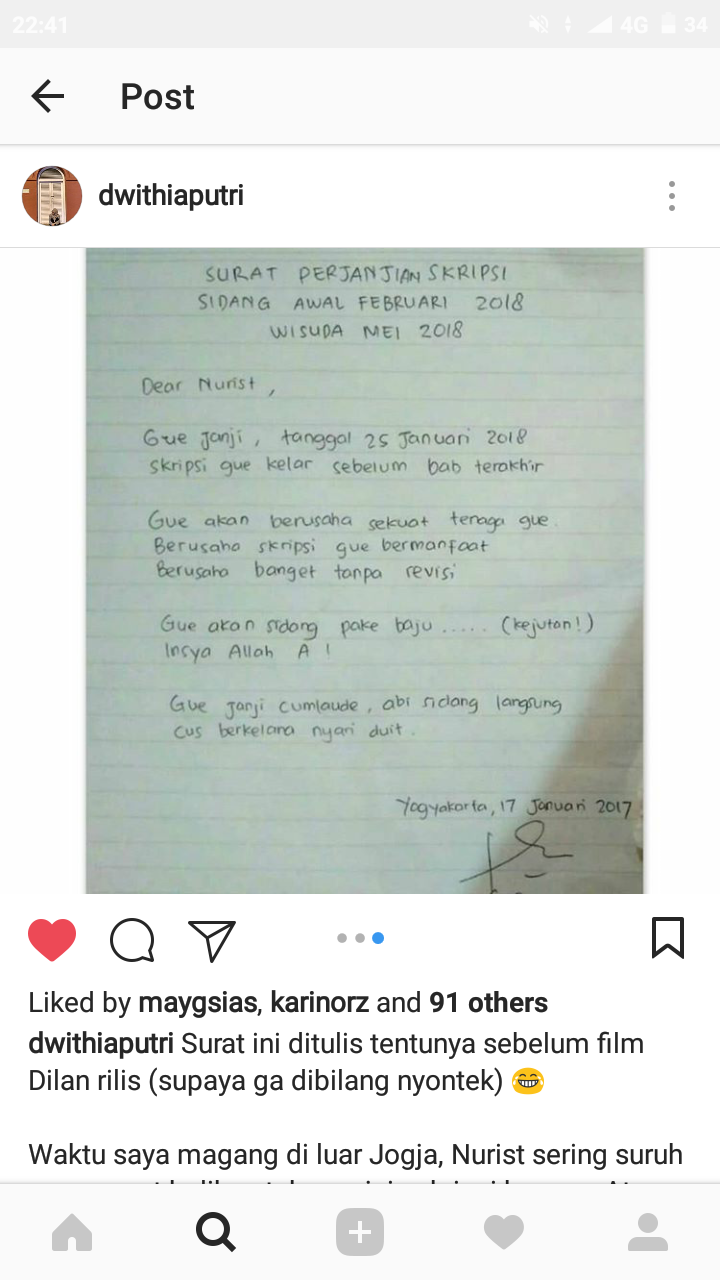Bookmark dwithiaputri's post
The height and width of the screenshot is (1280, 720).
pos(668,938)
